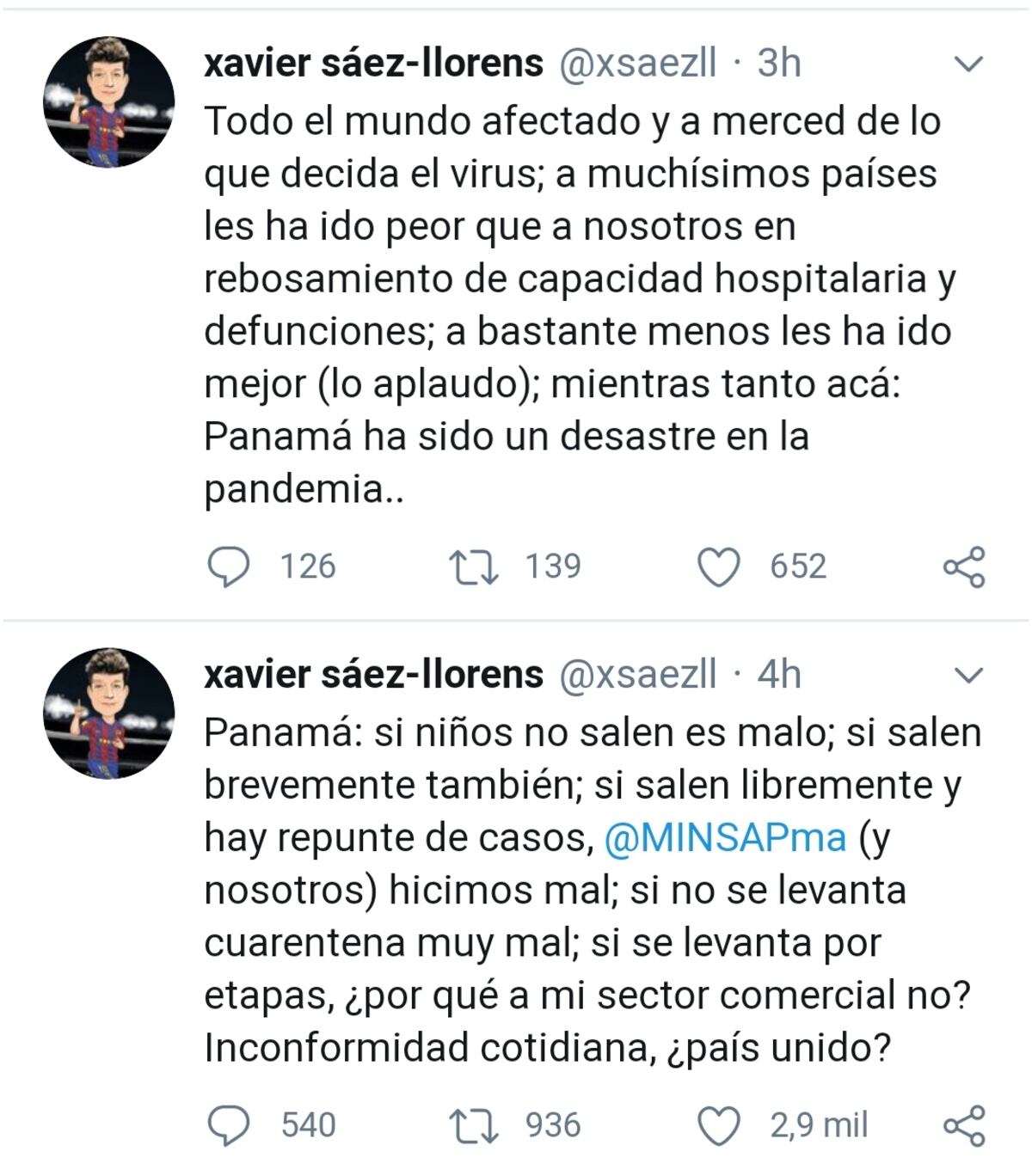Reply to the tweet with 540 comments
This screenshot has width=1032, height=1176.
click(x=229, y=1125)
